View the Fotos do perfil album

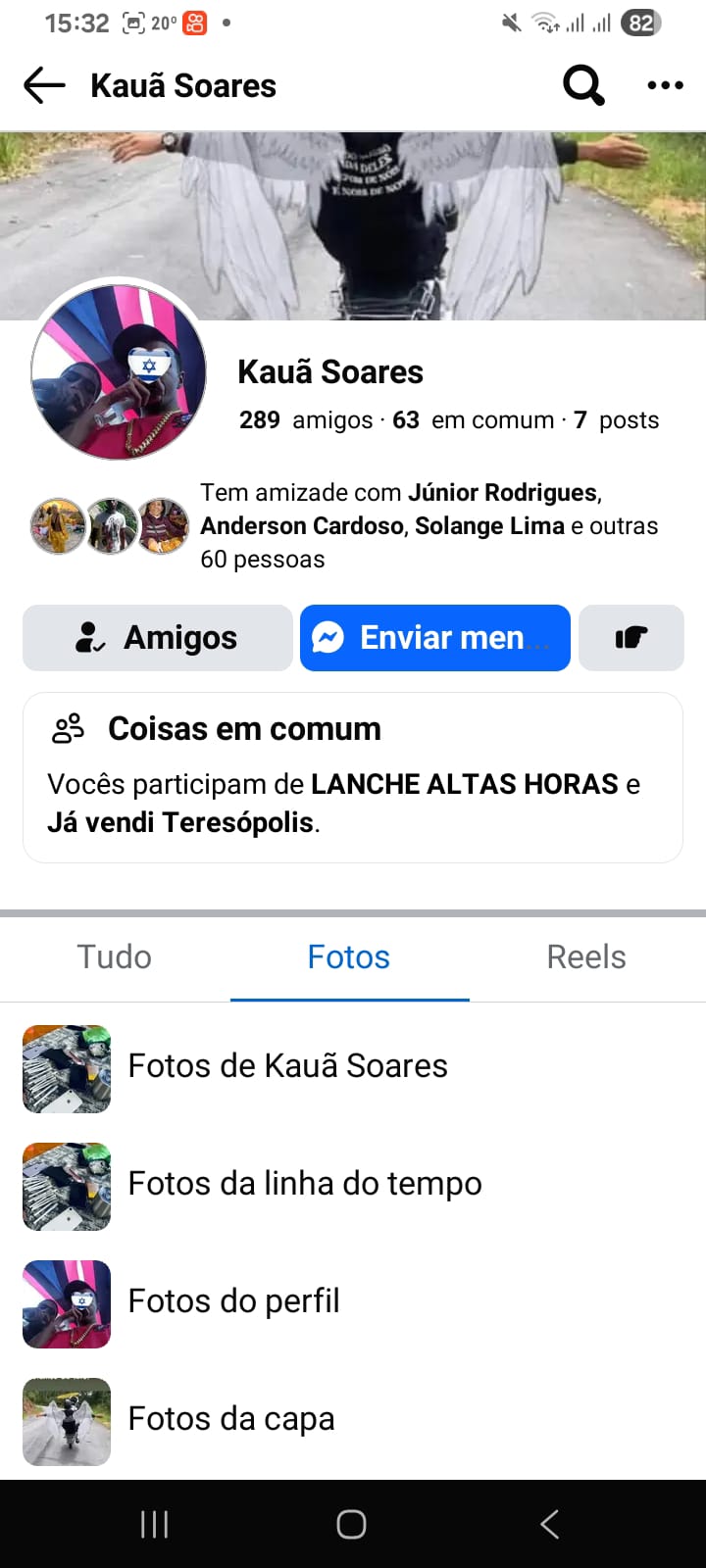(233, 1301)
